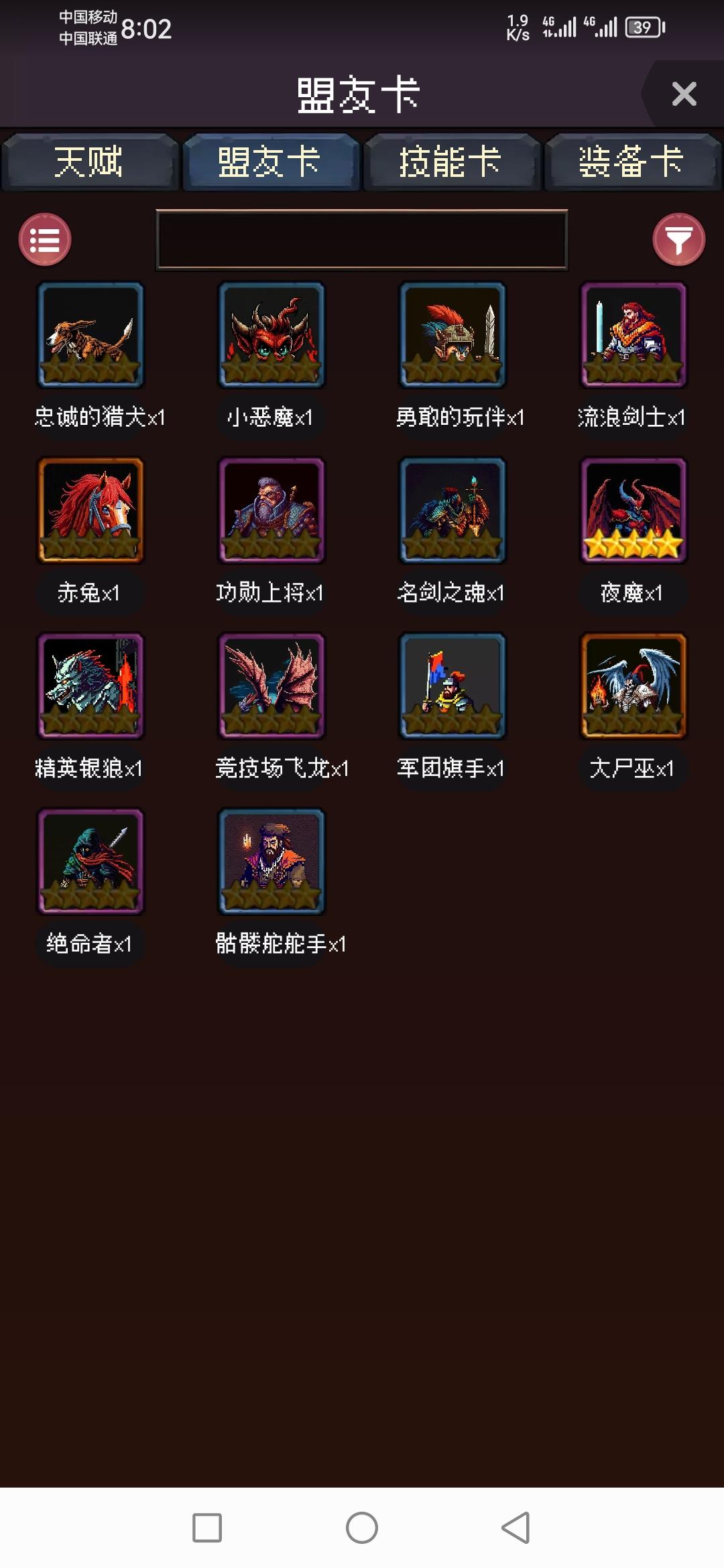Select the 功勋上将 card
Image resolution: width=724 pixels, height=1568 pixels.
click(271, 511)
